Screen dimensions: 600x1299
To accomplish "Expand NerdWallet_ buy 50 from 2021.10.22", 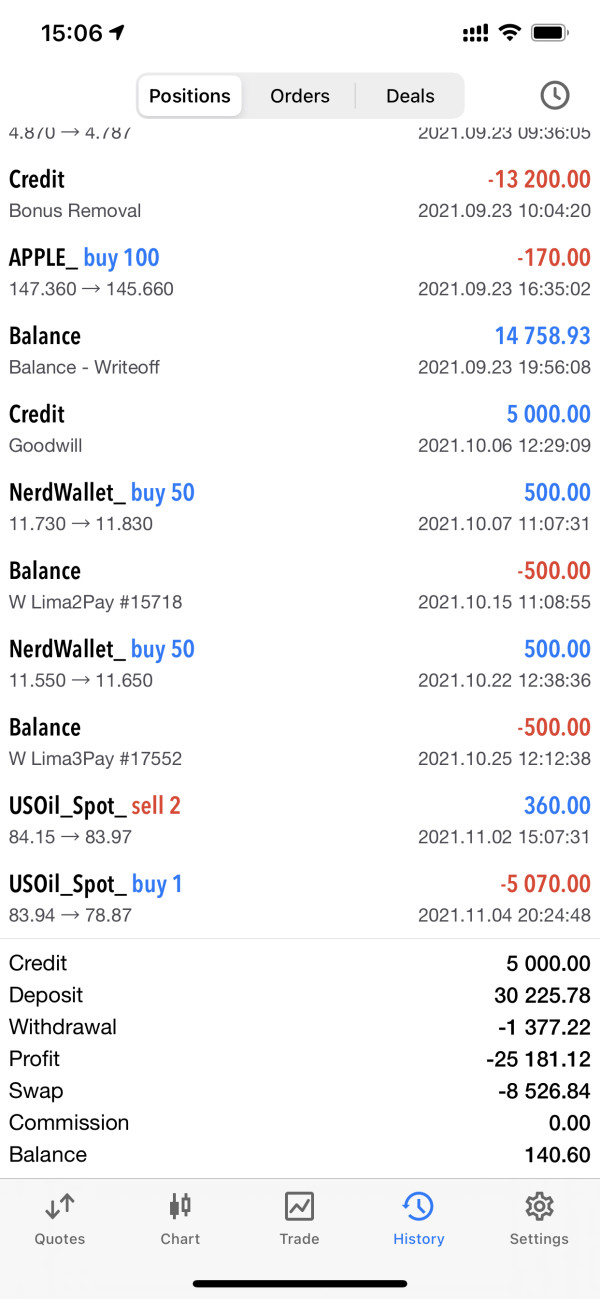I will (300, 663).
